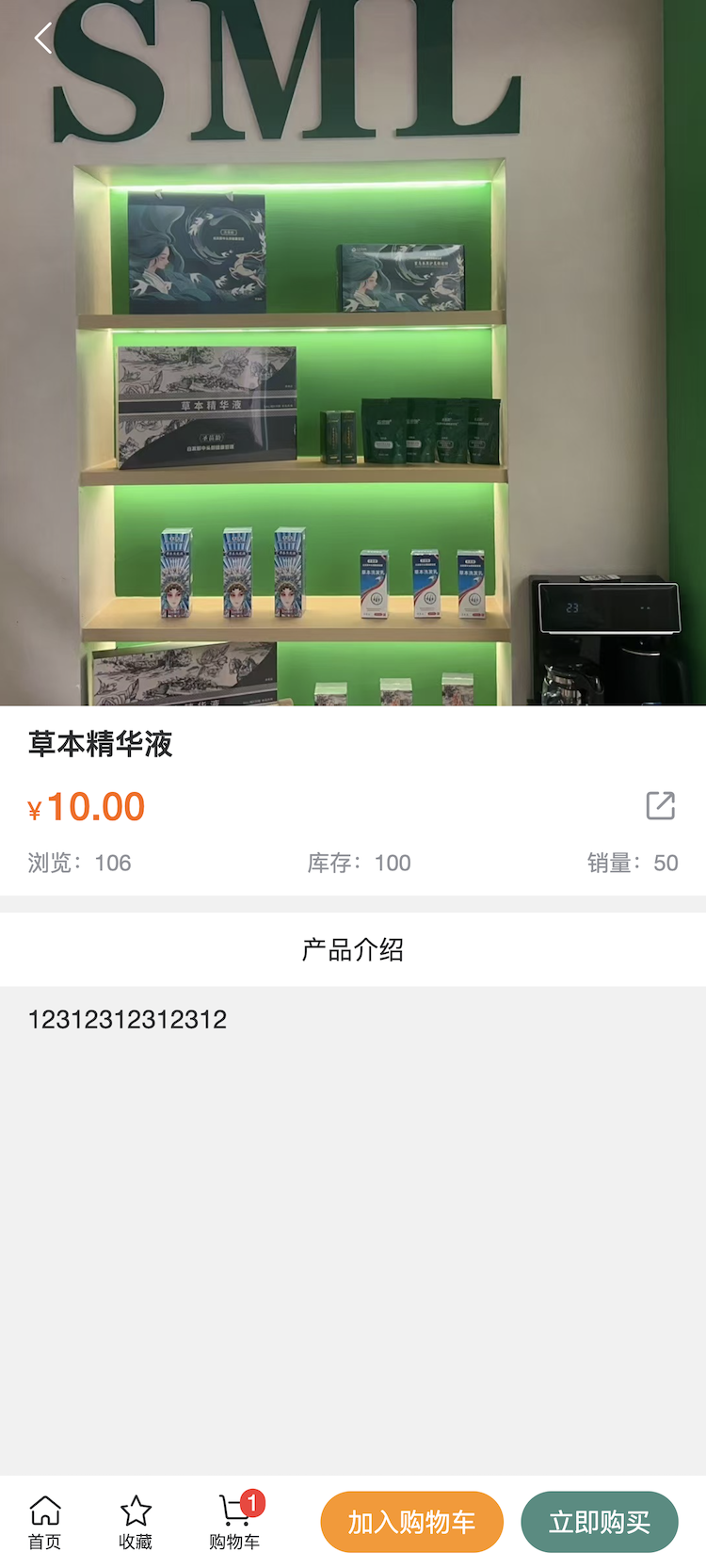This screenshot has width=706, height=1568.
Task: Tap the house outline icon labeled 首页
Action: click(x=44, y=1507)
